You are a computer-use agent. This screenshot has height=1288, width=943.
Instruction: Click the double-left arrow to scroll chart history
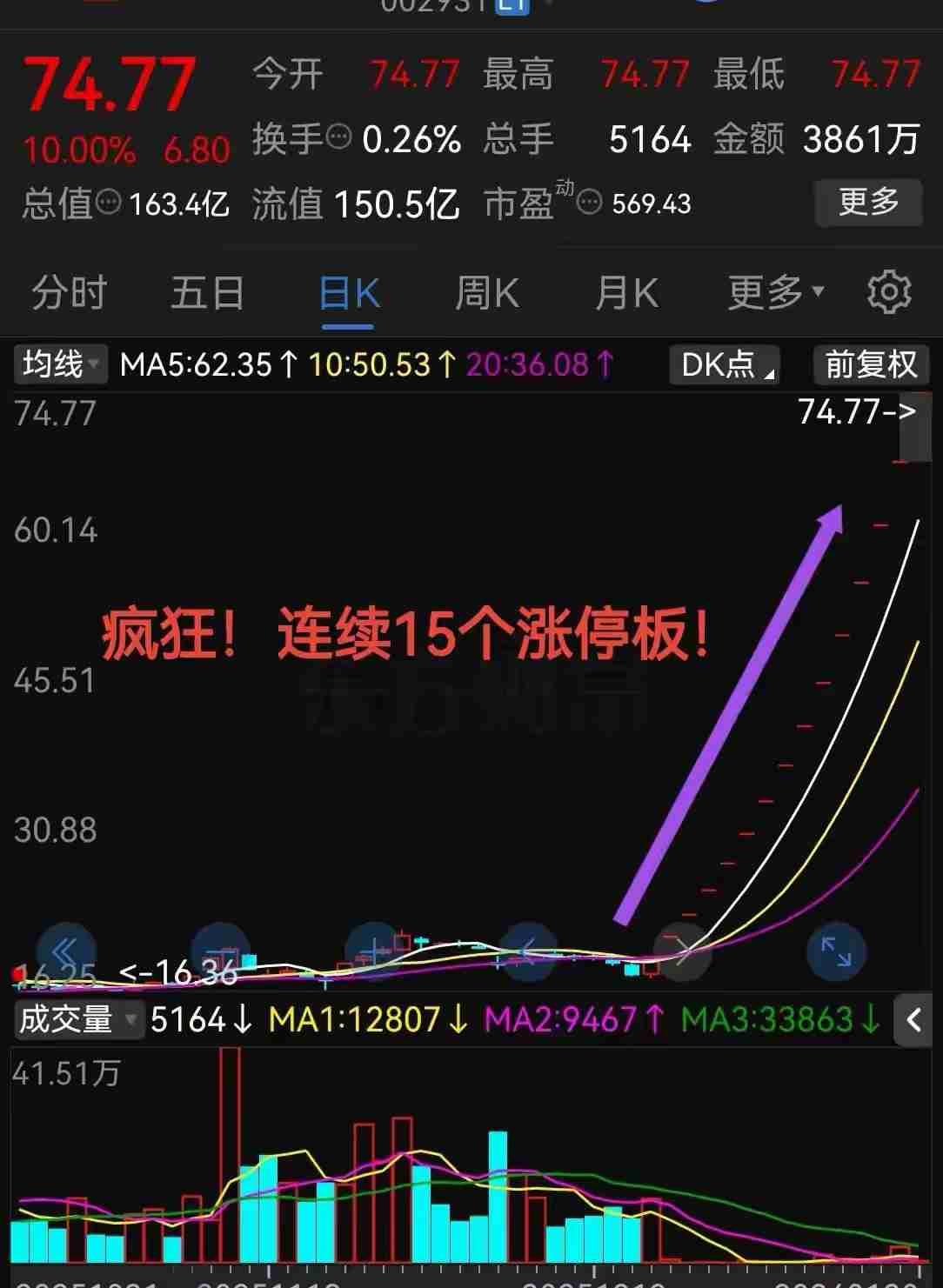coord(67,952)
